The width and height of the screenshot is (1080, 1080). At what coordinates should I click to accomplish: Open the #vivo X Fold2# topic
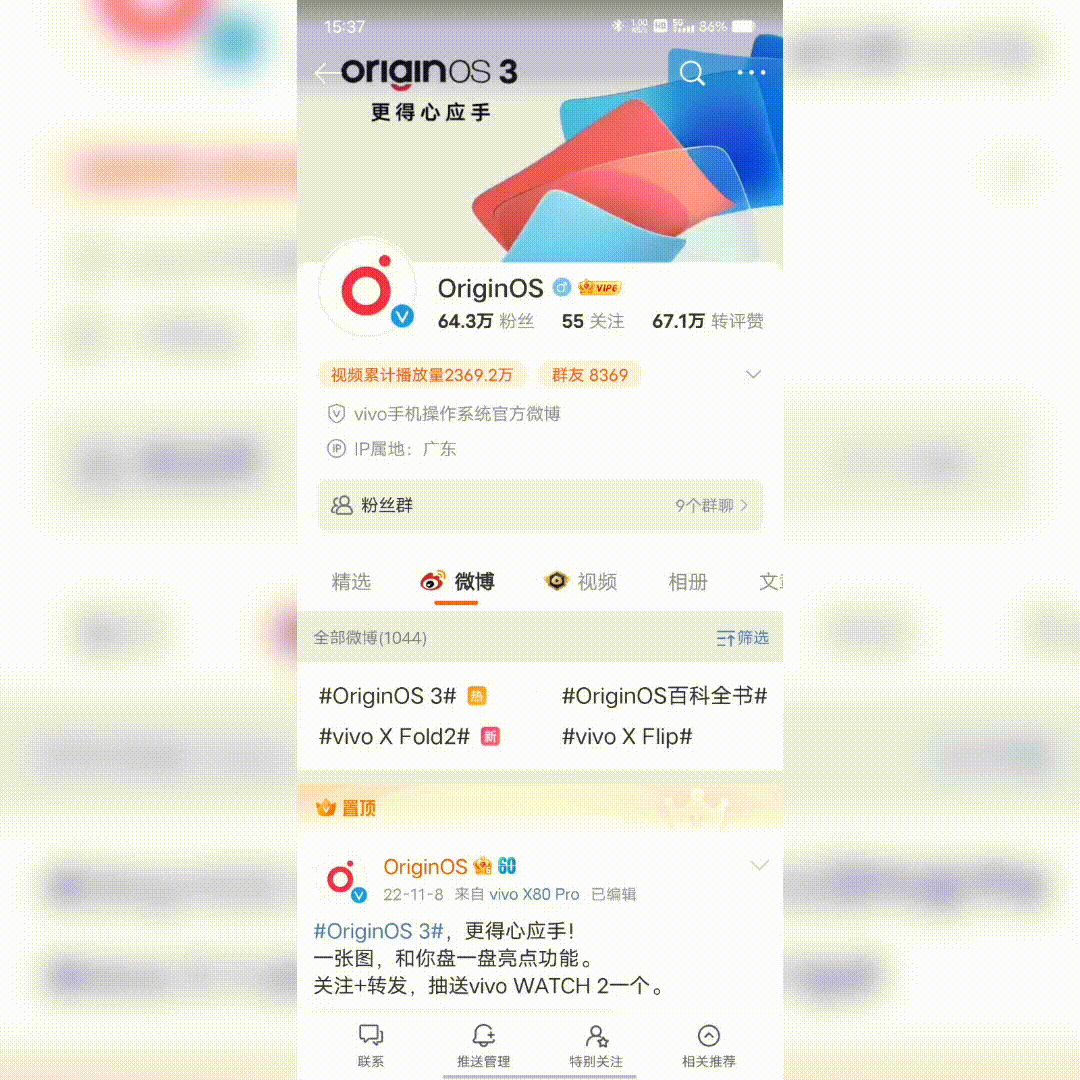pos(394,737)
